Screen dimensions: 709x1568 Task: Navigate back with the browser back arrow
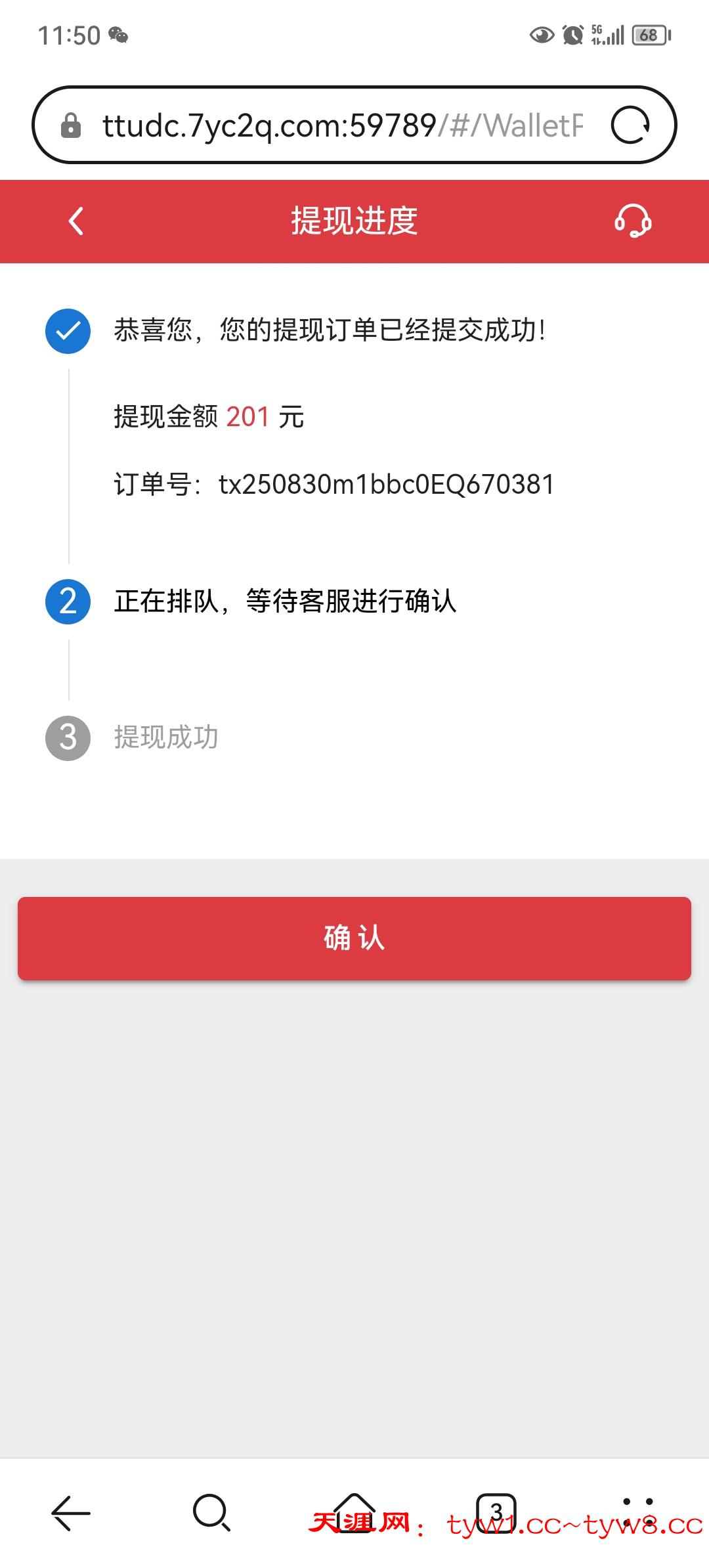(71, 1513)
